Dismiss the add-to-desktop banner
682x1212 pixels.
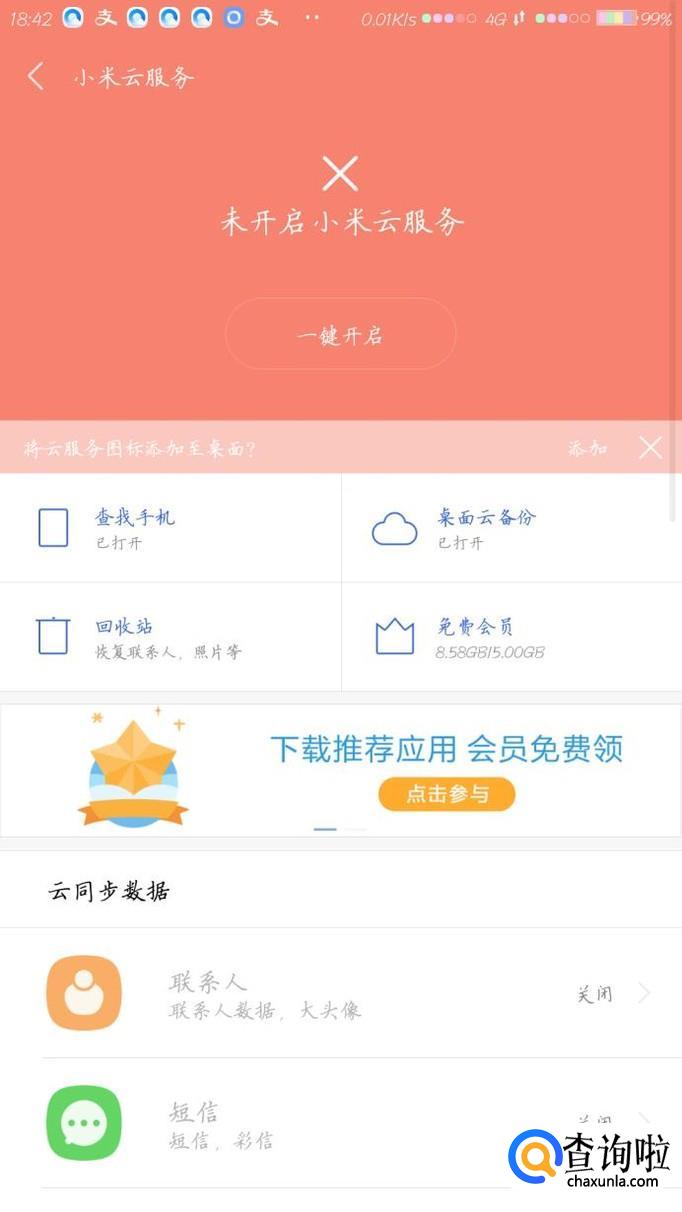click(650, 448)
